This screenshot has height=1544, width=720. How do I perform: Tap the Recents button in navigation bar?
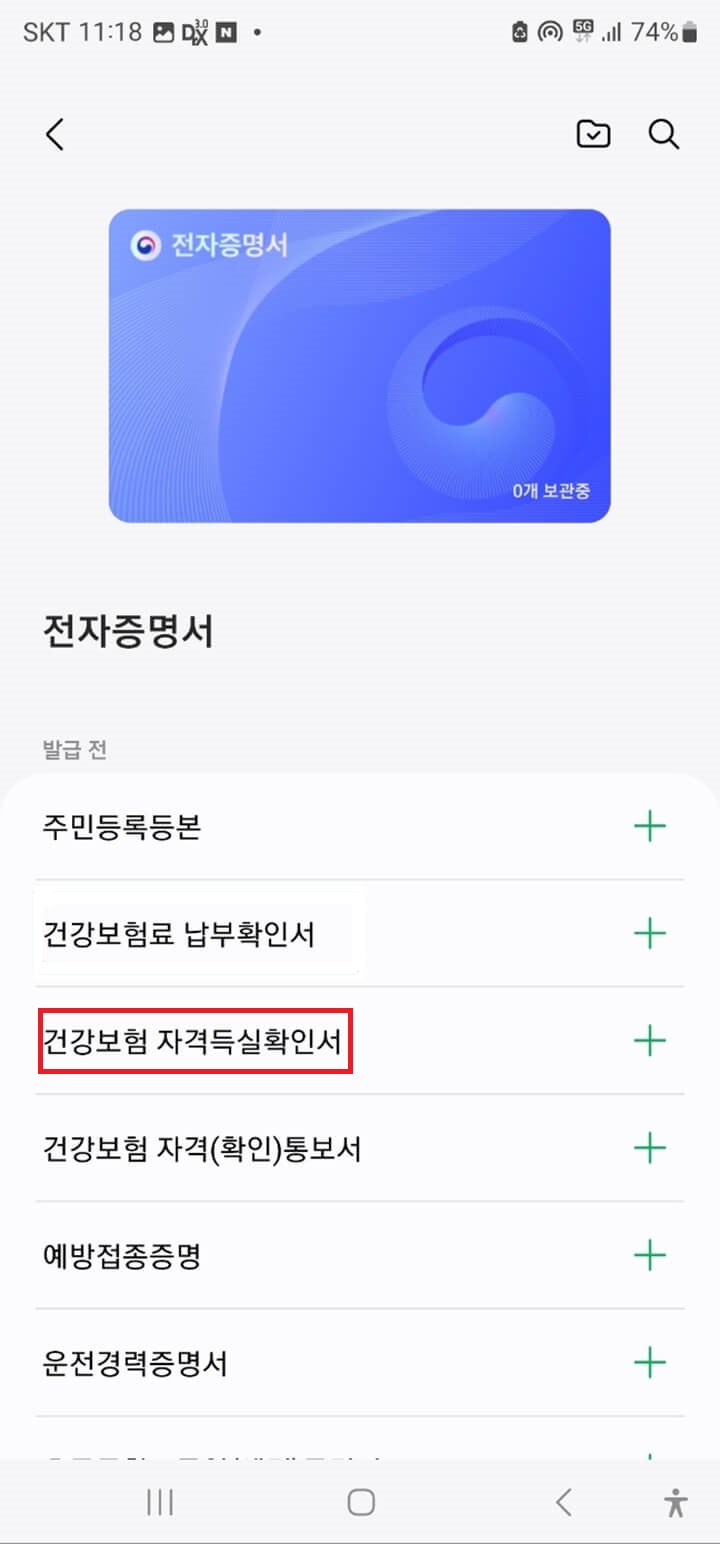click(160, 1500)
